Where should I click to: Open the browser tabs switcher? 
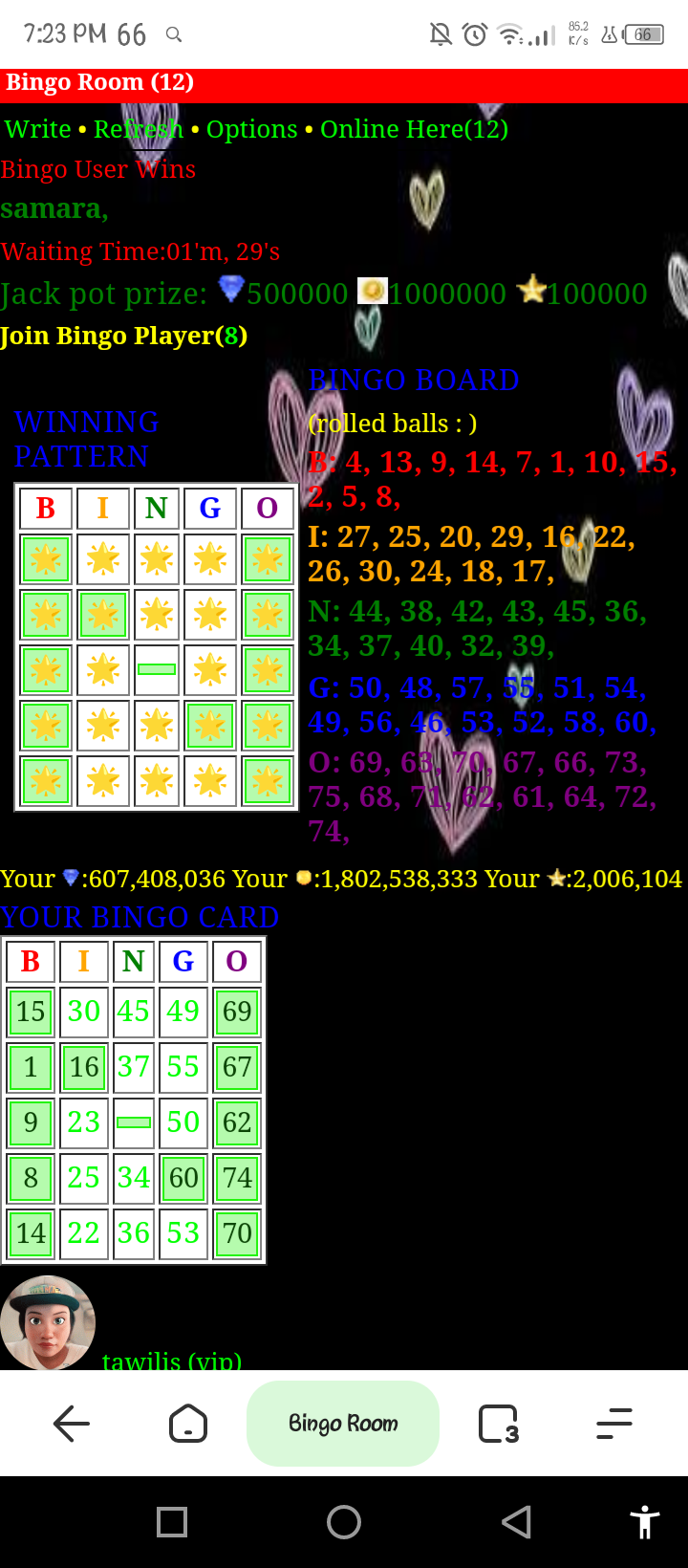(498, 1424)
